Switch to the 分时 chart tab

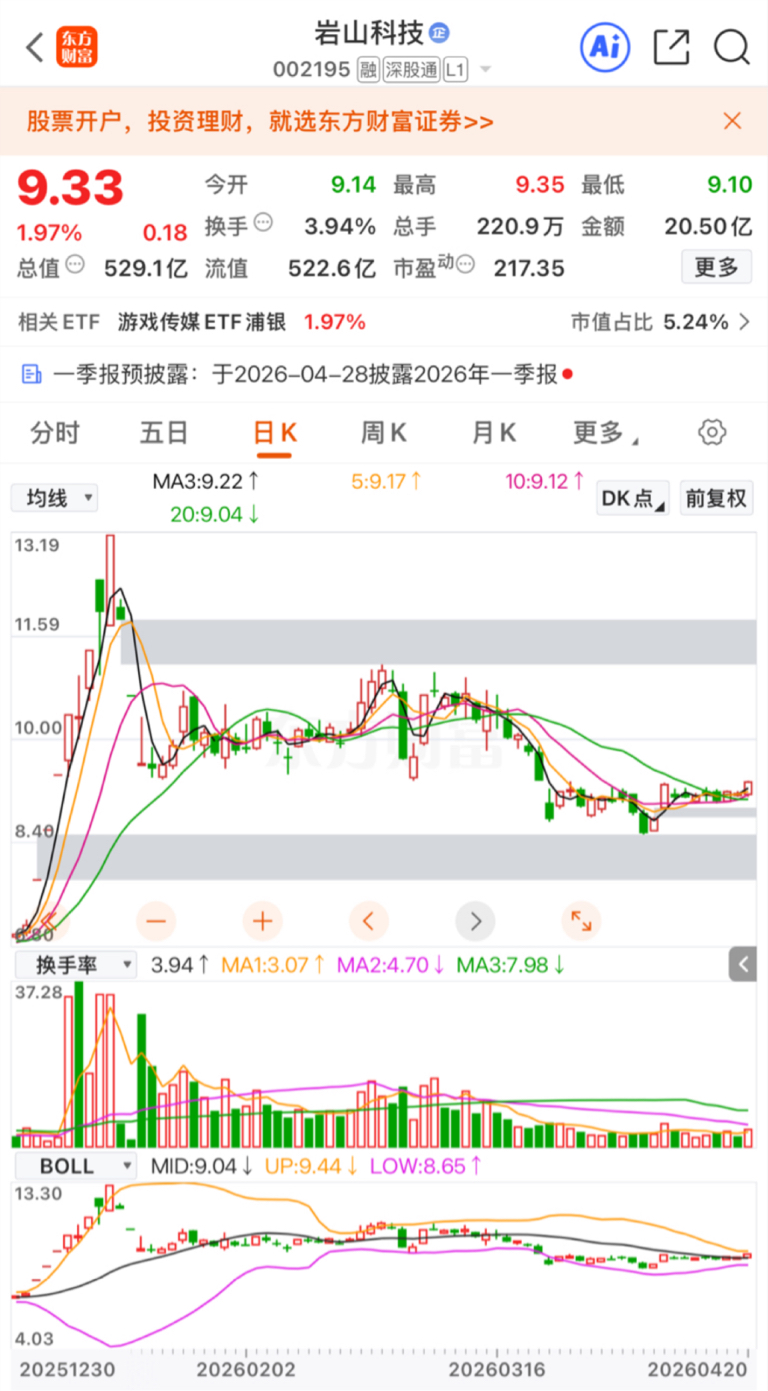(55, 433)
